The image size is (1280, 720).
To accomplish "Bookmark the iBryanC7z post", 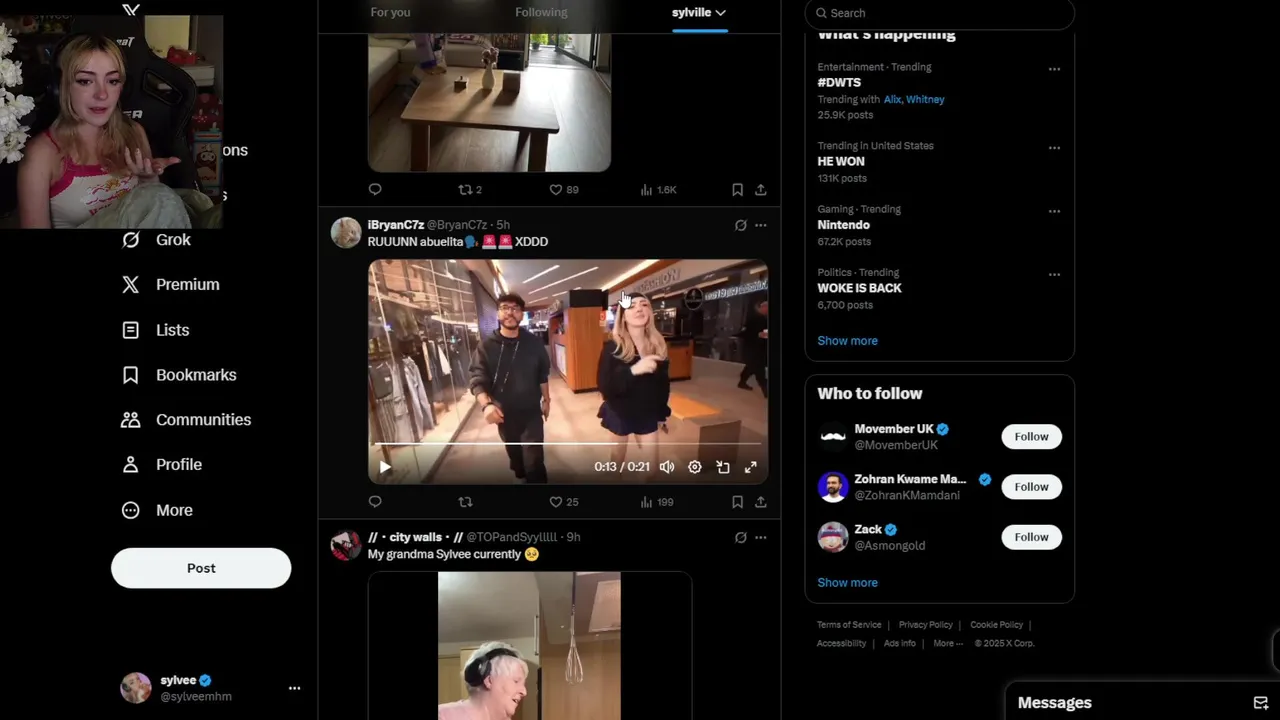I will click(x=737, y=502).
